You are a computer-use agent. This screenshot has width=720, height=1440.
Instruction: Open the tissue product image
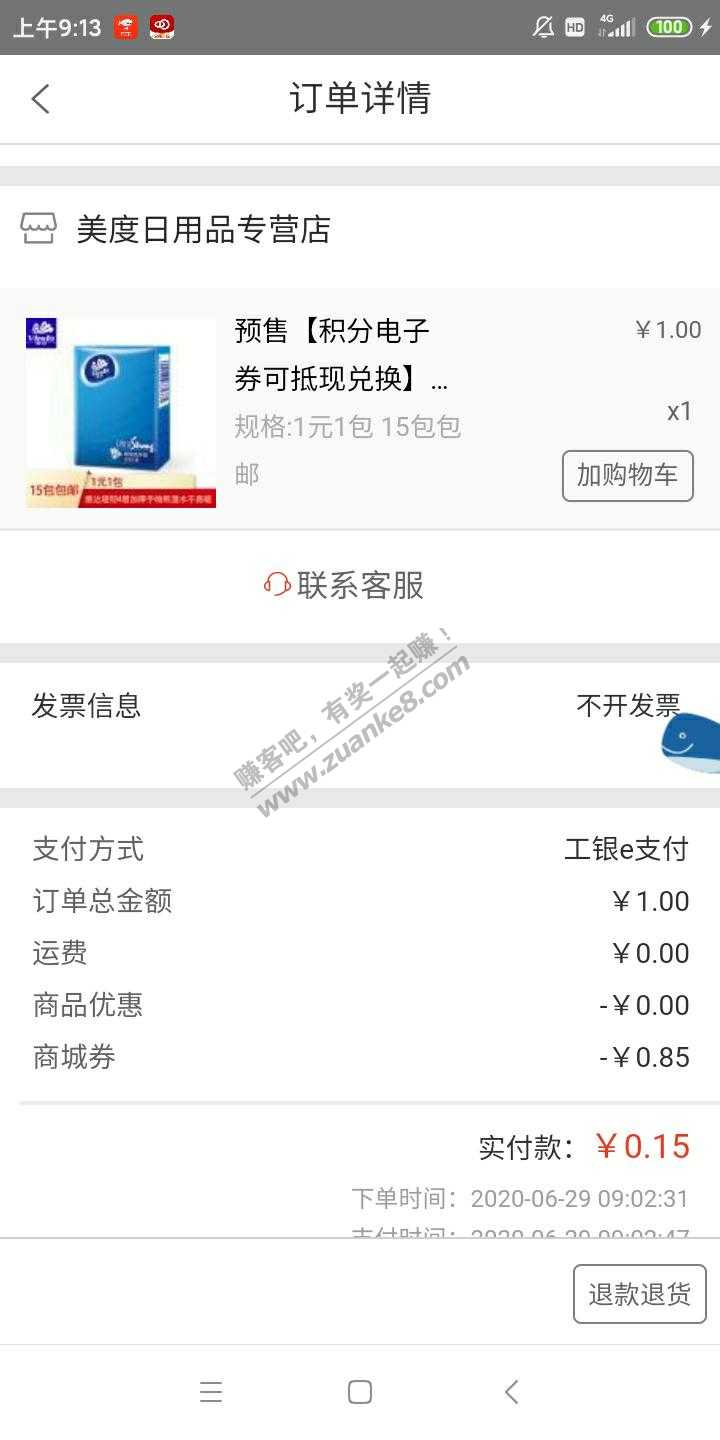[x=120, y=412]
